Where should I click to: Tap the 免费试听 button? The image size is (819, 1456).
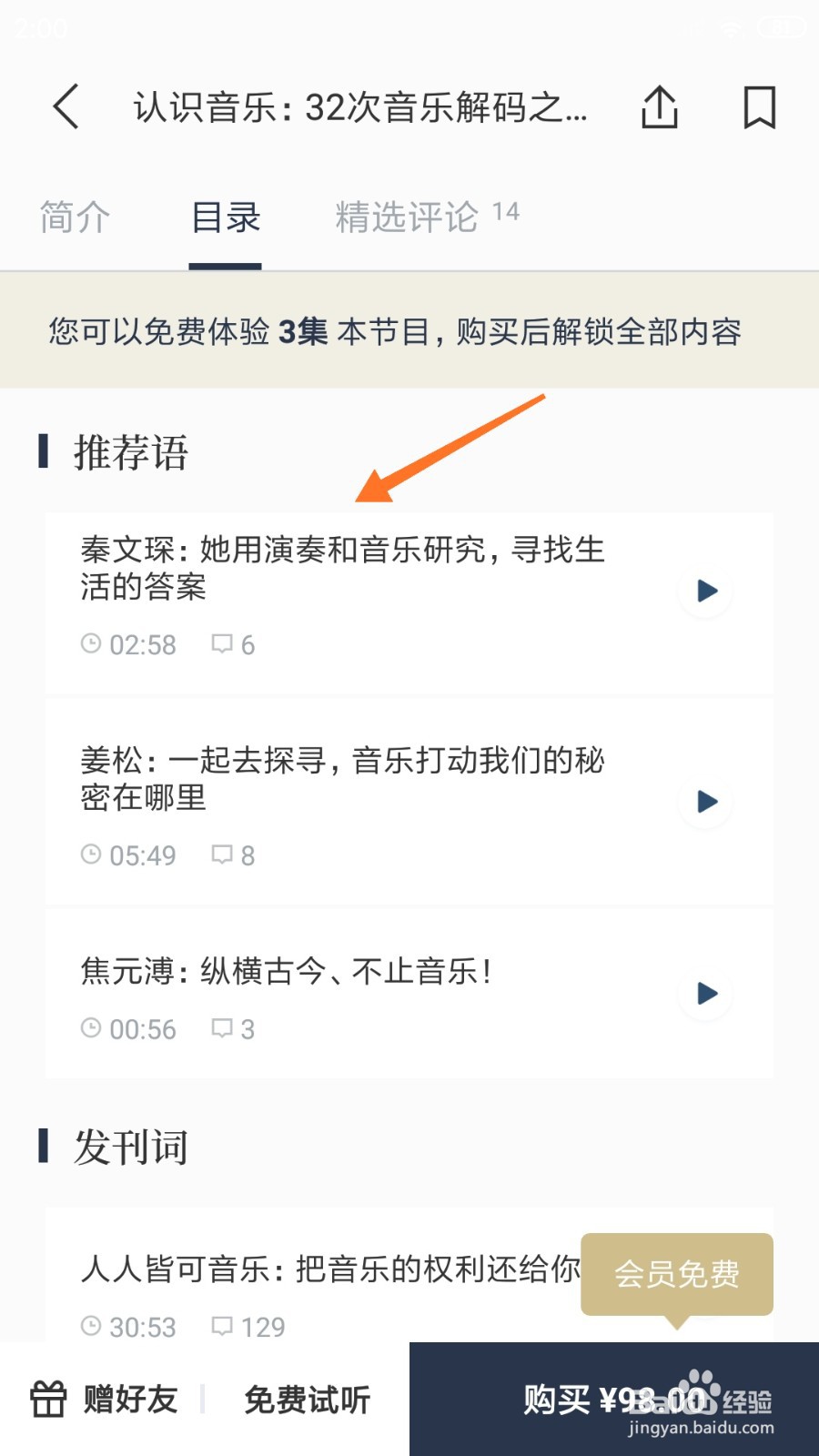coord(306,1399)
